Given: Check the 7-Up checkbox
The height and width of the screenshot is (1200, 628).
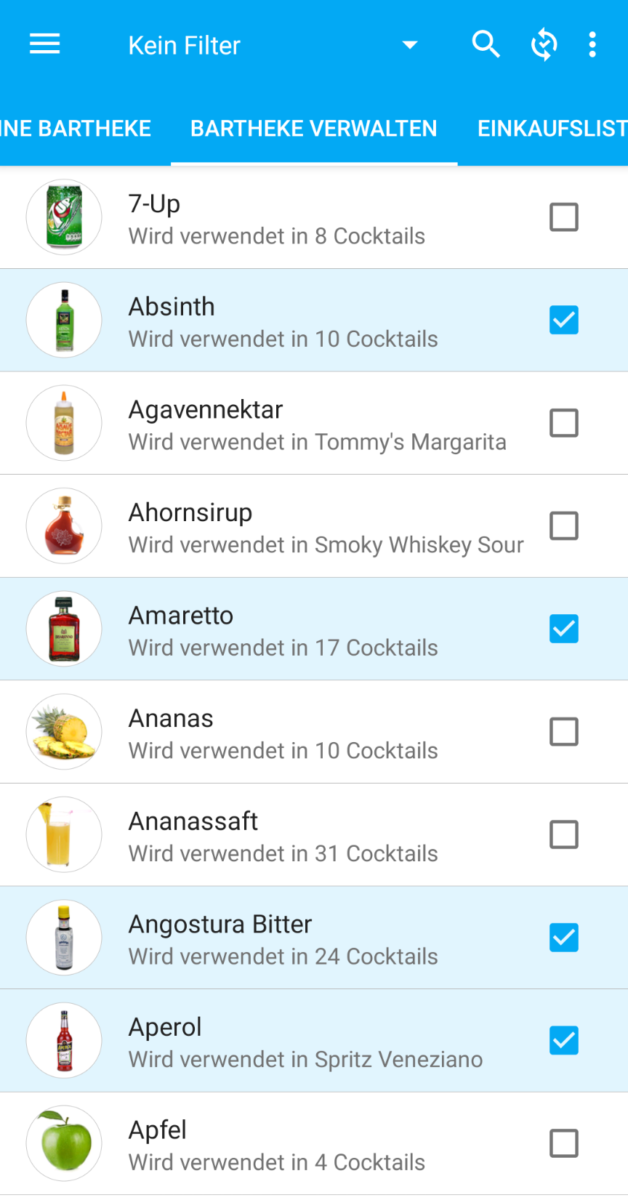Looking at the screenshot, I should point(564,217).
